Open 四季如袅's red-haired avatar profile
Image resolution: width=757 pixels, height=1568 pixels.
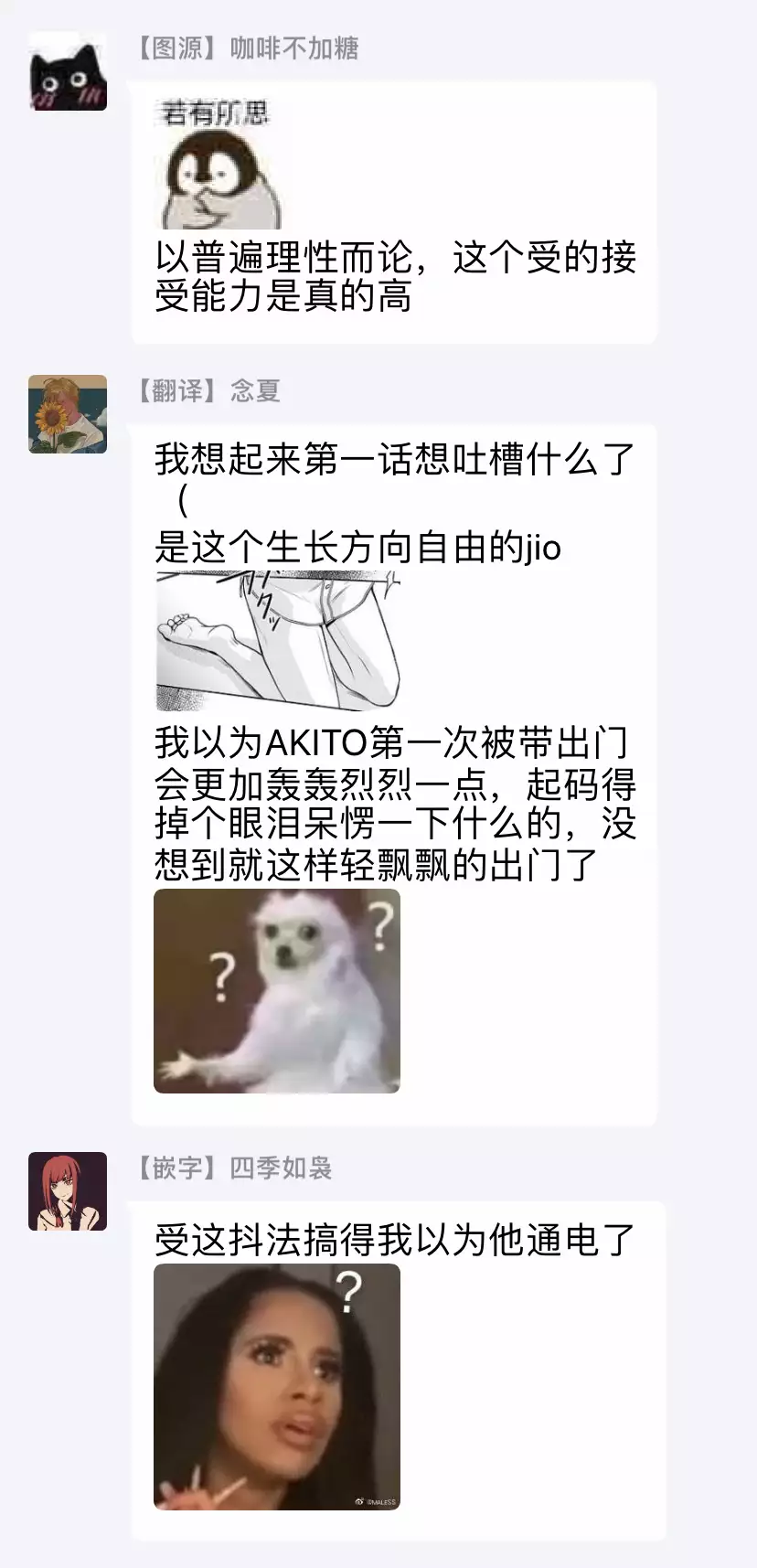(x=68, y=1191)
